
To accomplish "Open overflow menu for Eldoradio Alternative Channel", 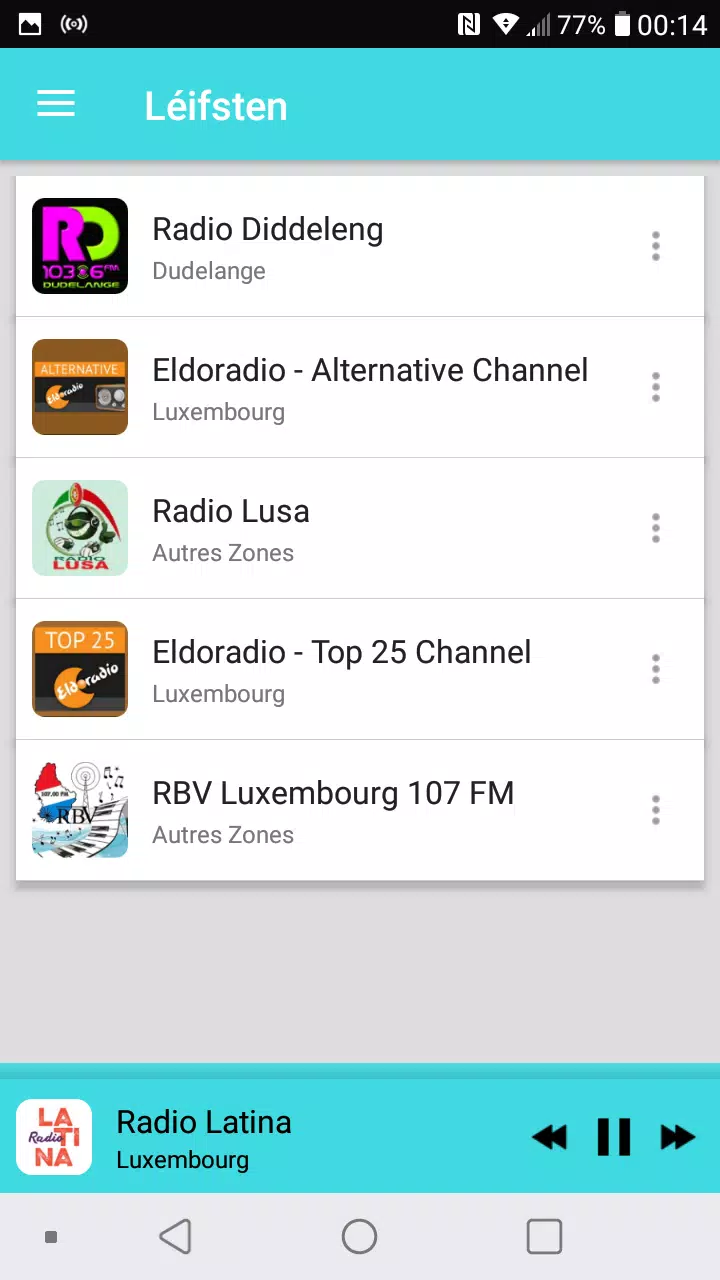I will click(x=656, y=387).
